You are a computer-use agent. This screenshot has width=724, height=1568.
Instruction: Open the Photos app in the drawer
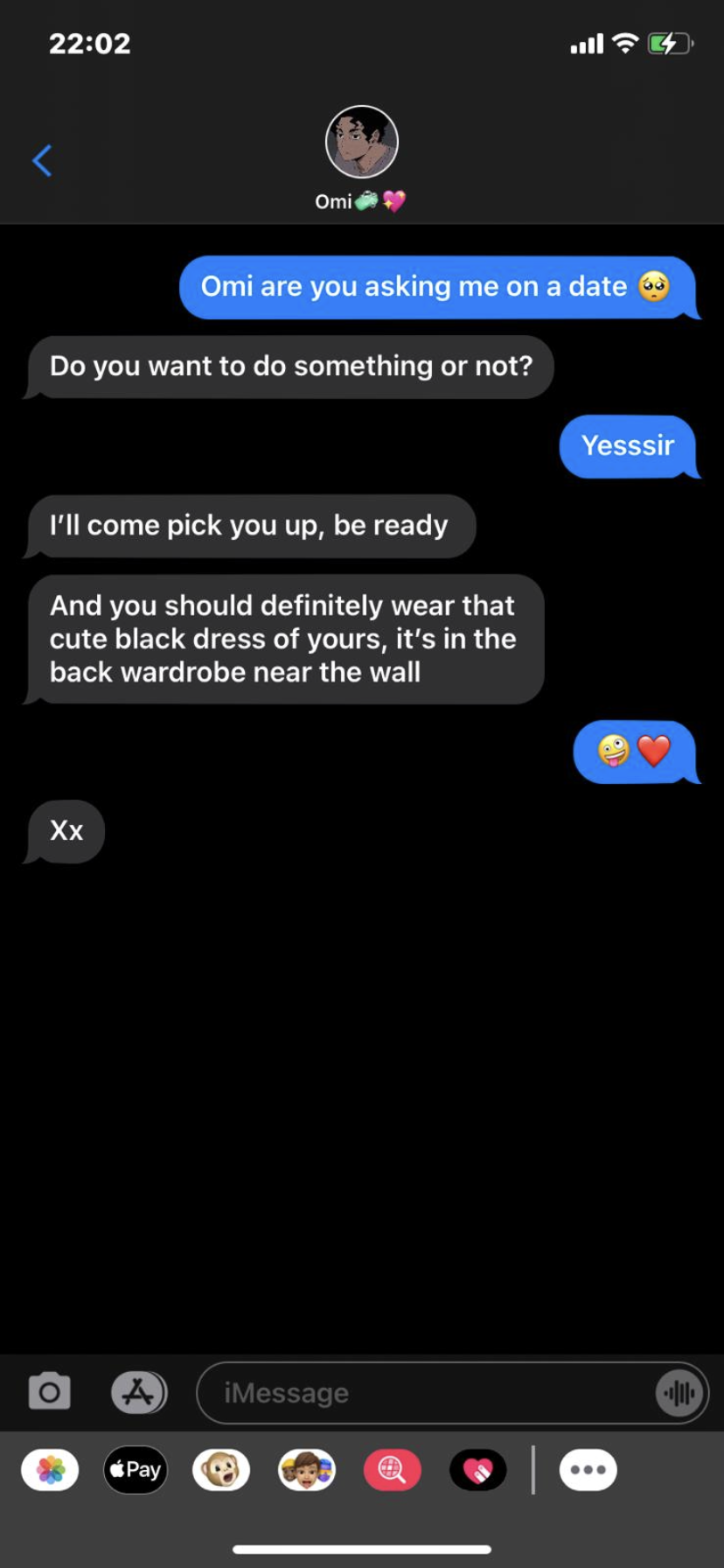(x=50, y=1470)
